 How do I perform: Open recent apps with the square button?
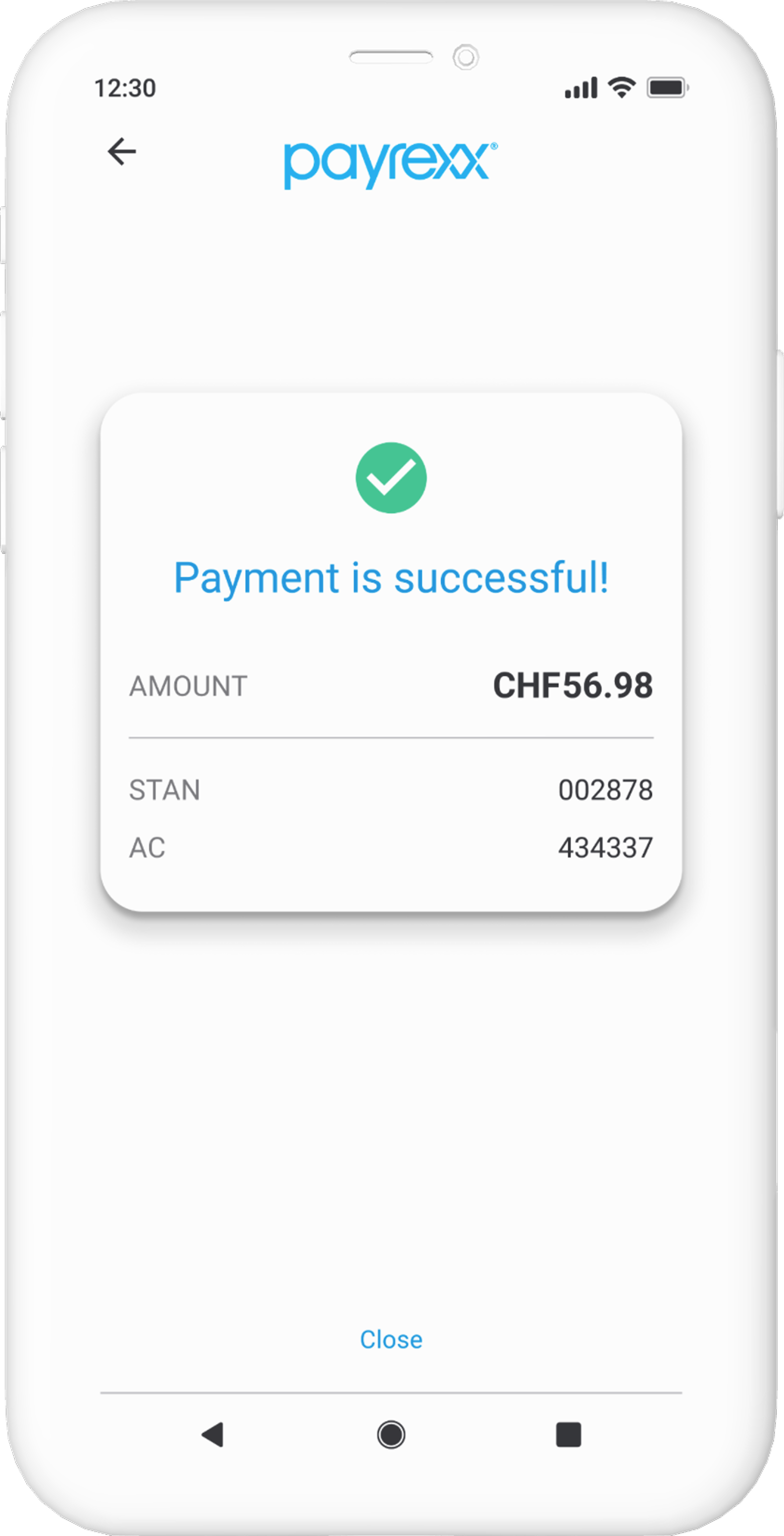pyautogui.click(x=568, y=1435)
